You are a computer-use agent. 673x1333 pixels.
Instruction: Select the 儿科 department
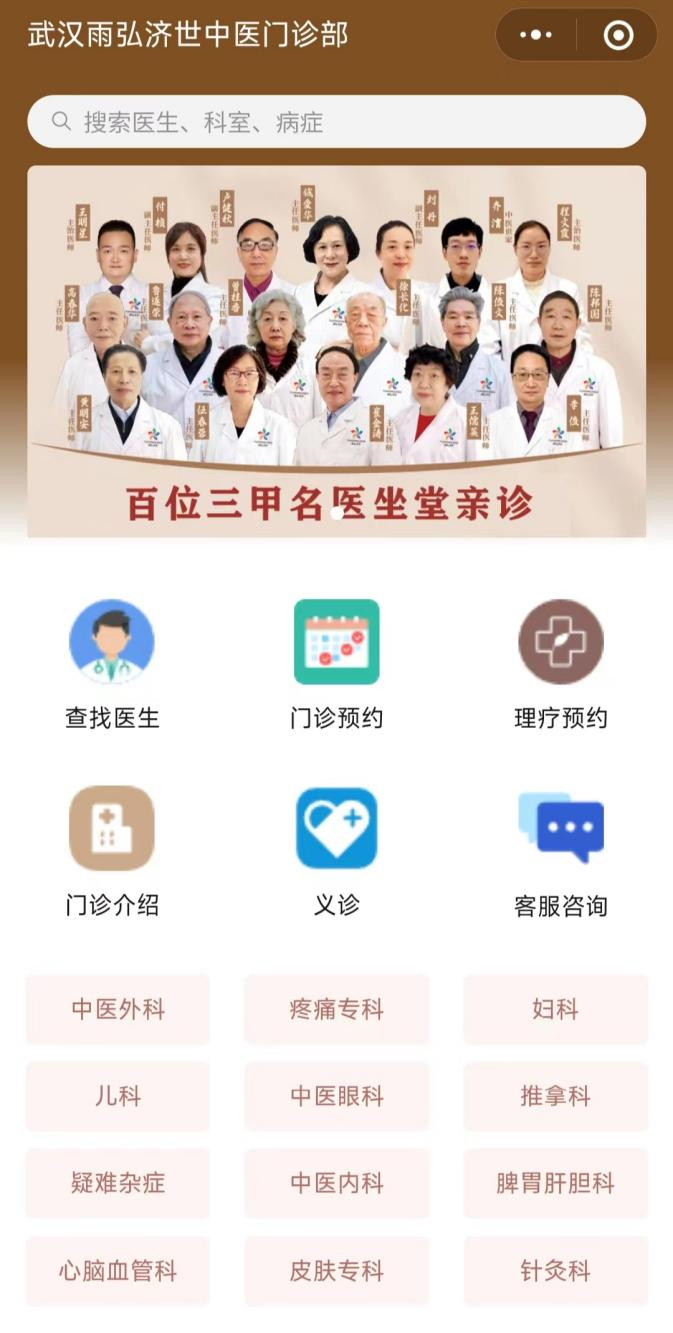(x=118, y=1096)
